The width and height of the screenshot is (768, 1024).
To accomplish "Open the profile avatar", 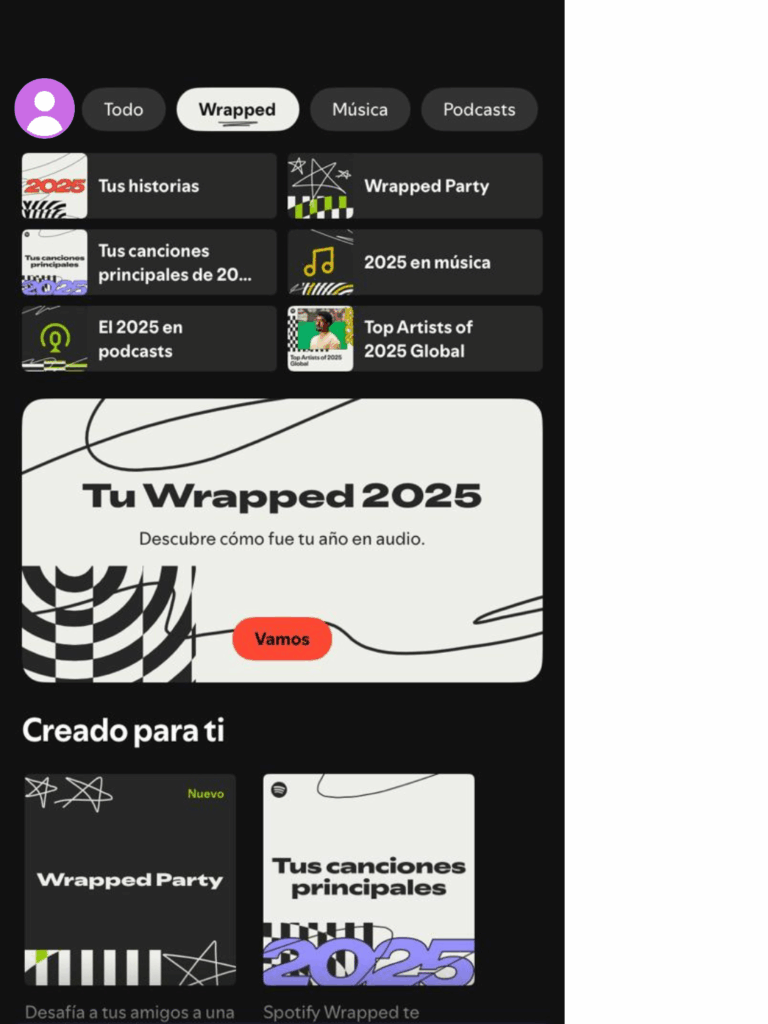I will coord(44,108).
